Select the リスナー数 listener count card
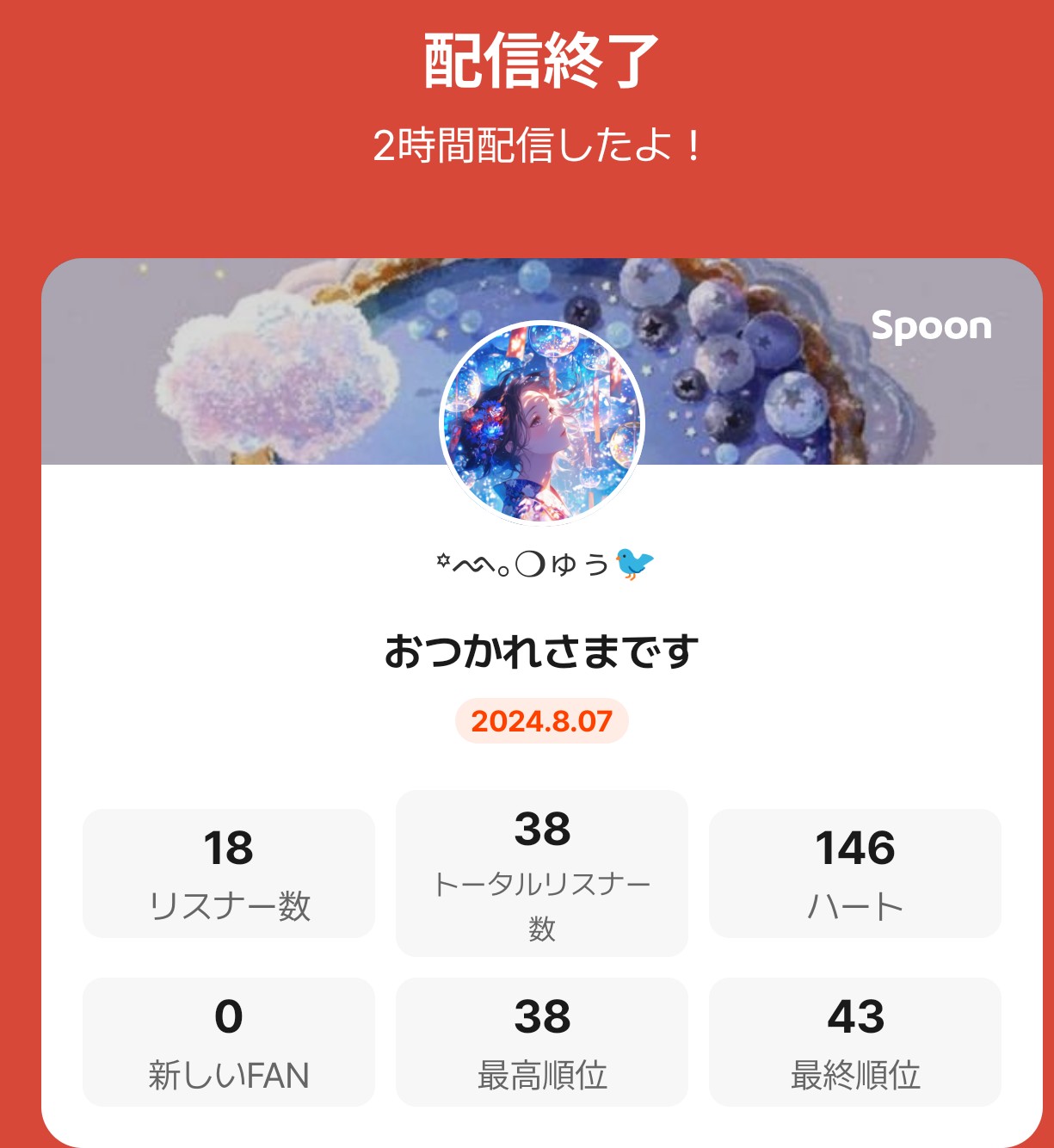The image size is (1054, 1148). 228,873
